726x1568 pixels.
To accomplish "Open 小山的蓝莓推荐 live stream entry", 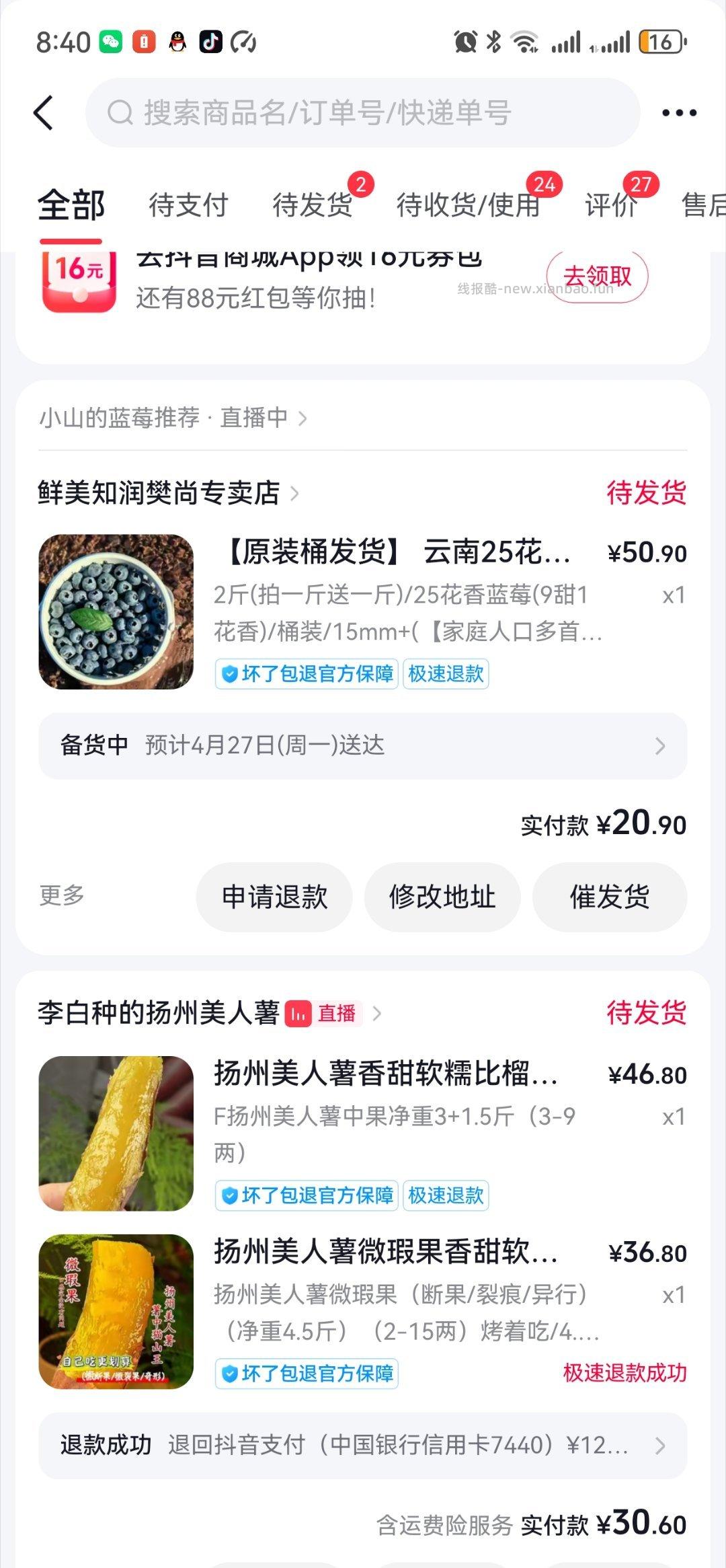I will [x=165, y=417].
